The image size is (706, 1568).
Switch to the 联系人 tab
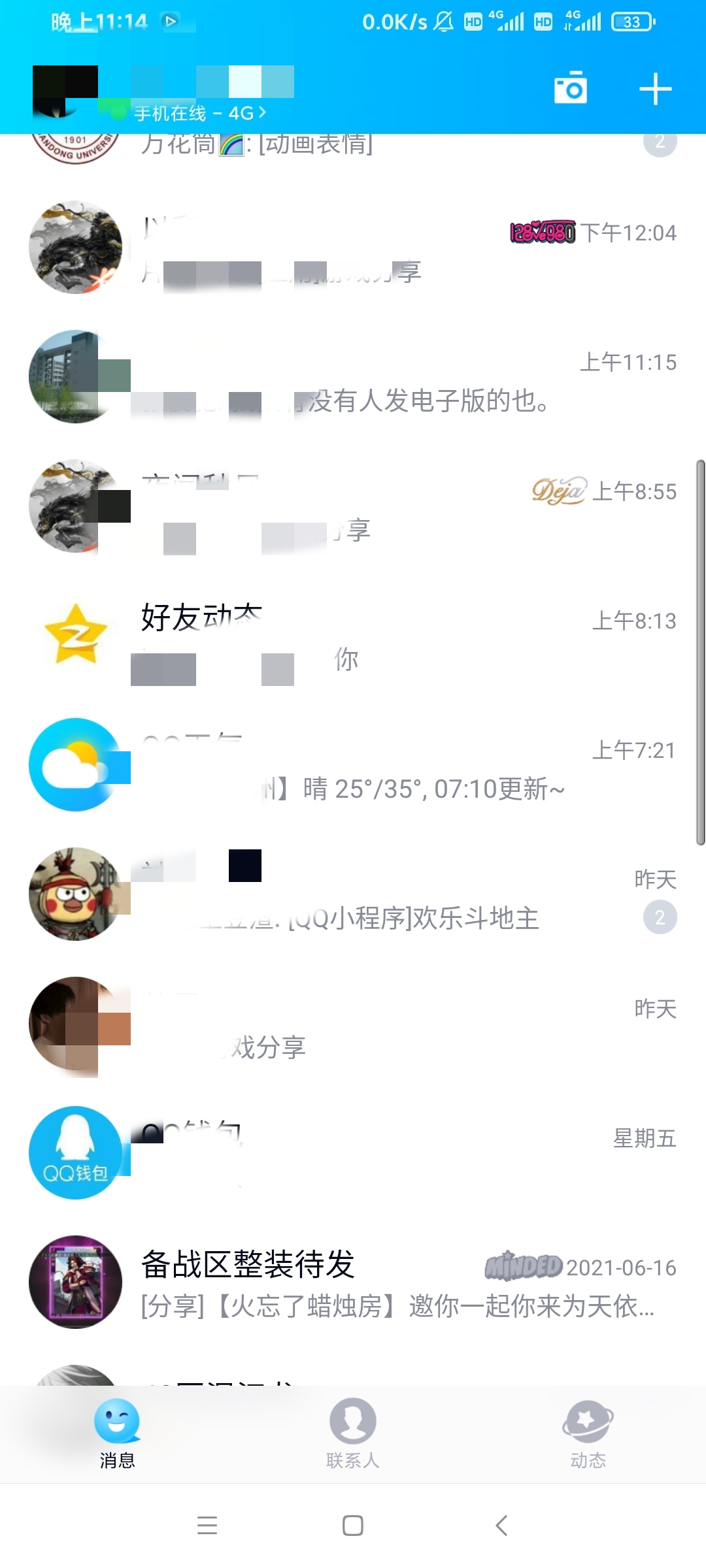click(x=353, y=1433)
